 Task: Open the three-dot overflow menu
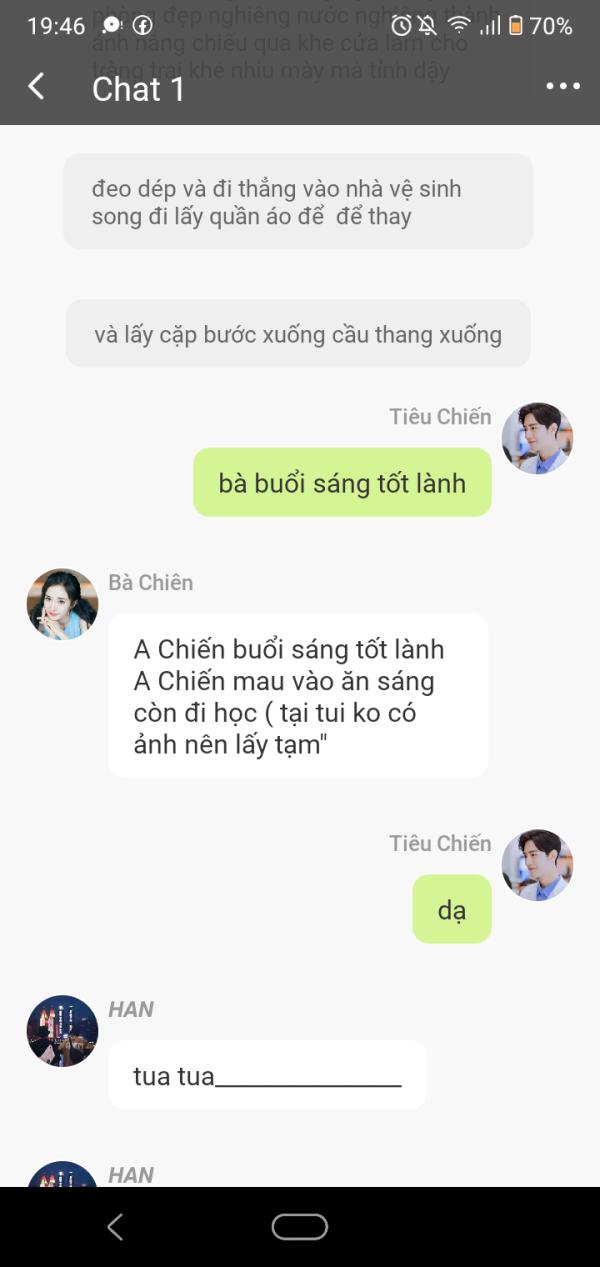[x=563, y=87]
